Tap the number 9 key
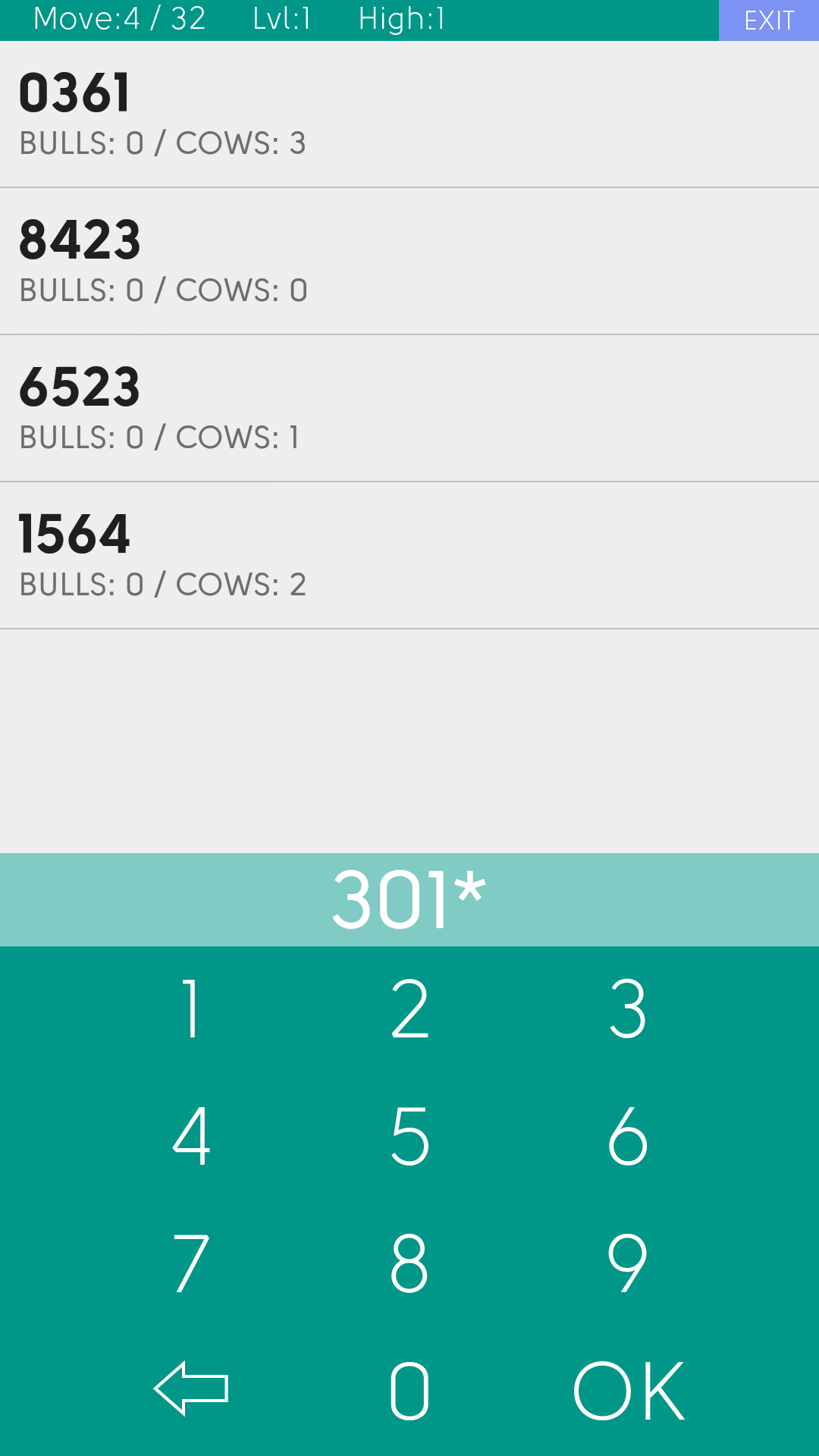 click(x=628, y=1263)
